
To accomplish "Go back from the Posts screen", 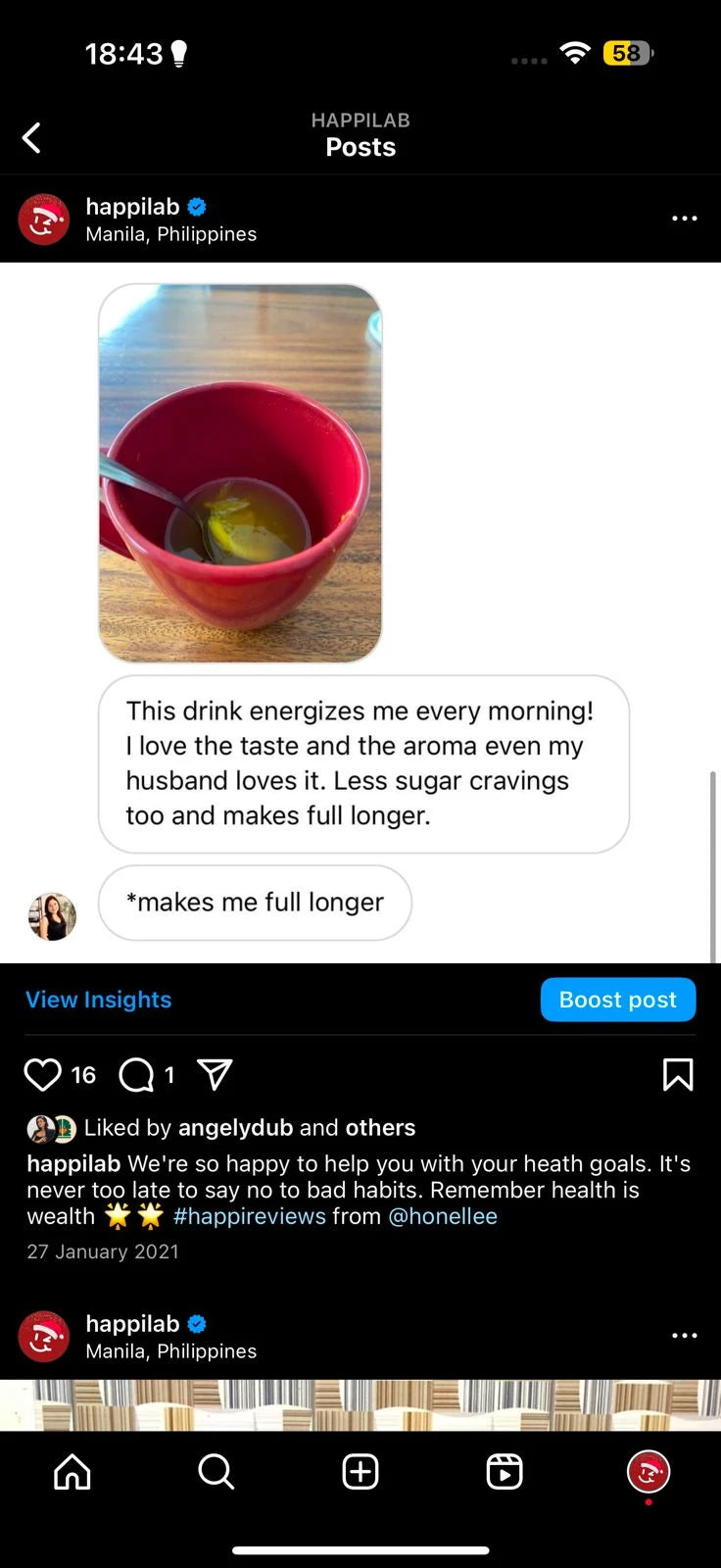I will 32,138.
